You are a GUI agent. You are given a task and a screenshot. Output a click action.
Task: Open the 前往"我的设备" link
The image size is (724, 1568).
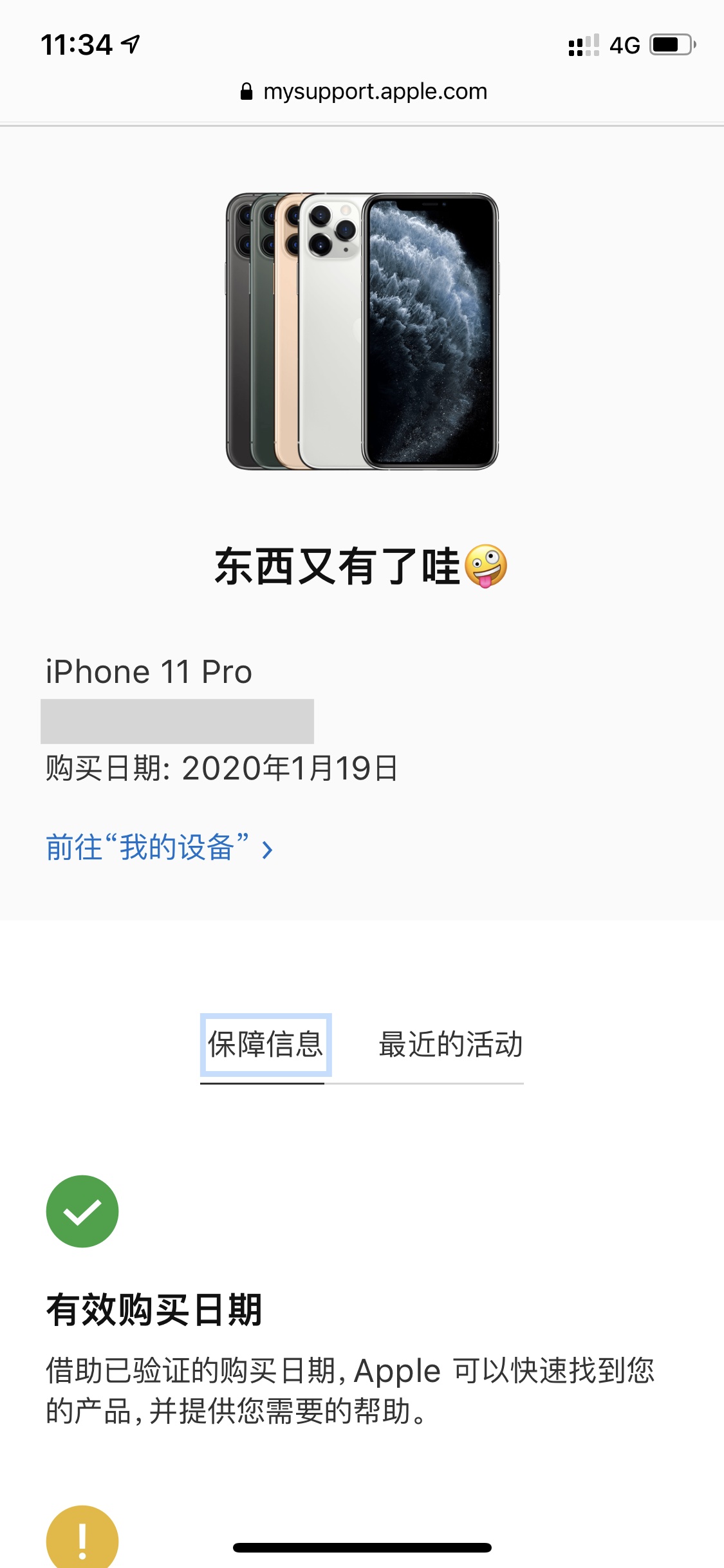click(159, 848)
